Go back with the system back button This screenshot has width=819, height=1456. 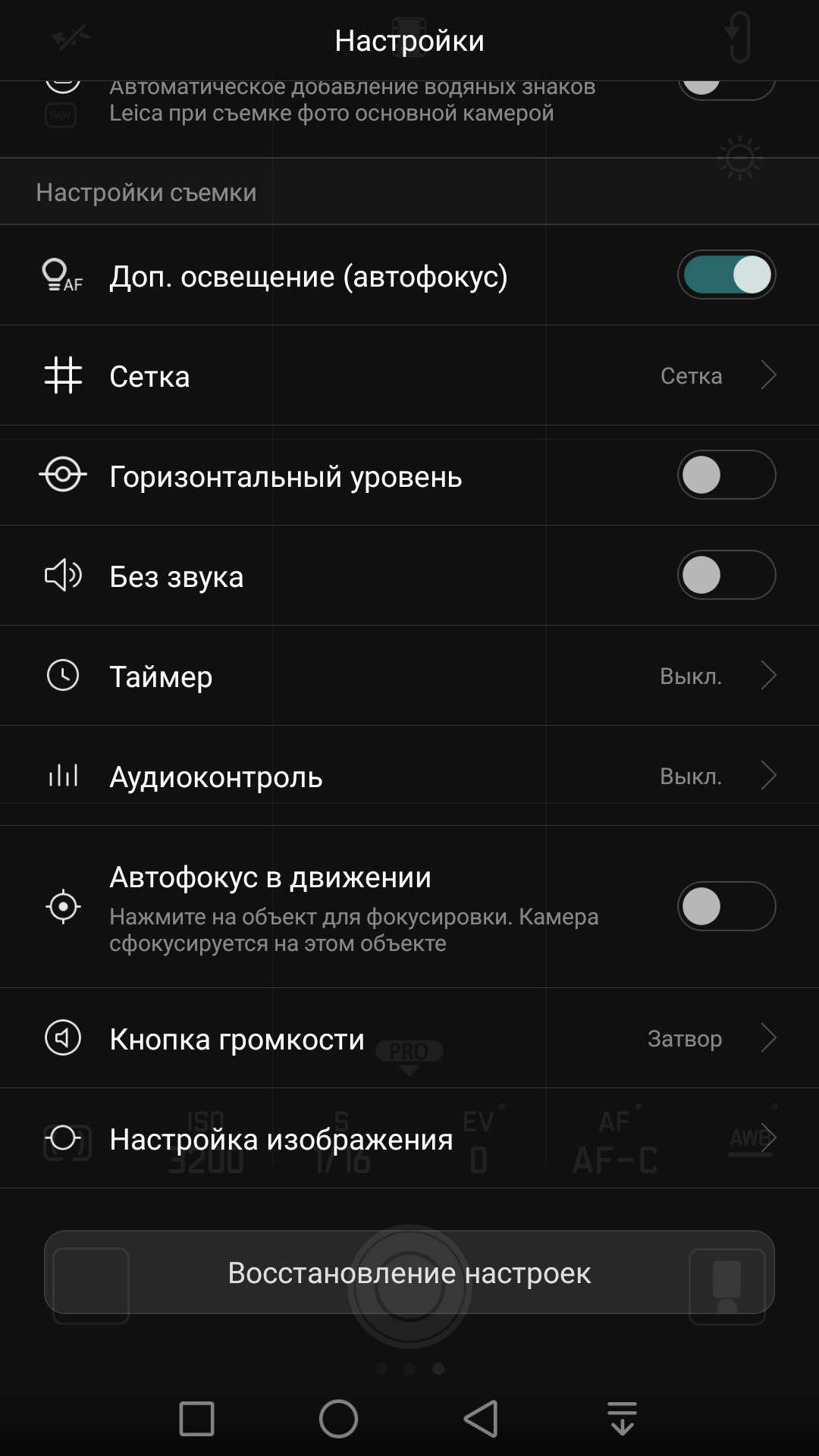481,1418
